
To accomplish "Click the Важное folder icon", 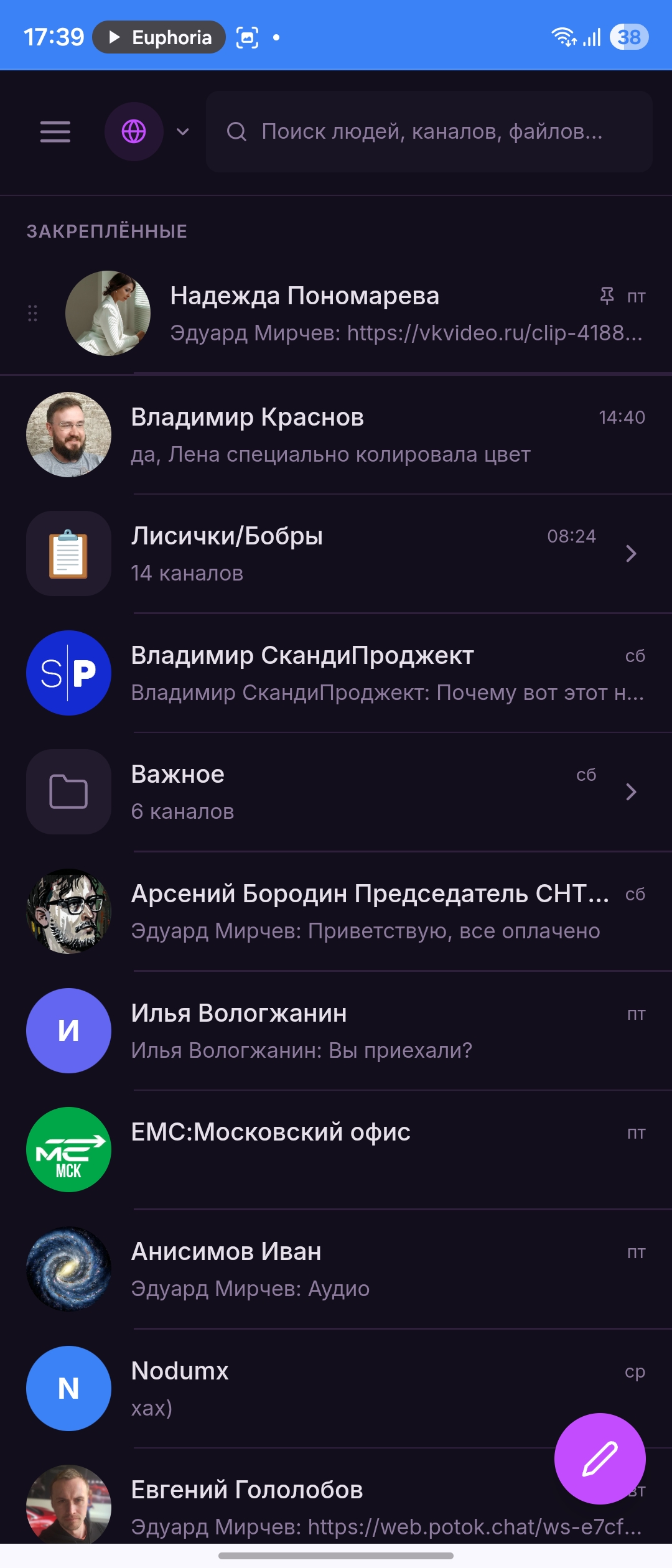I will coord(68,791).
